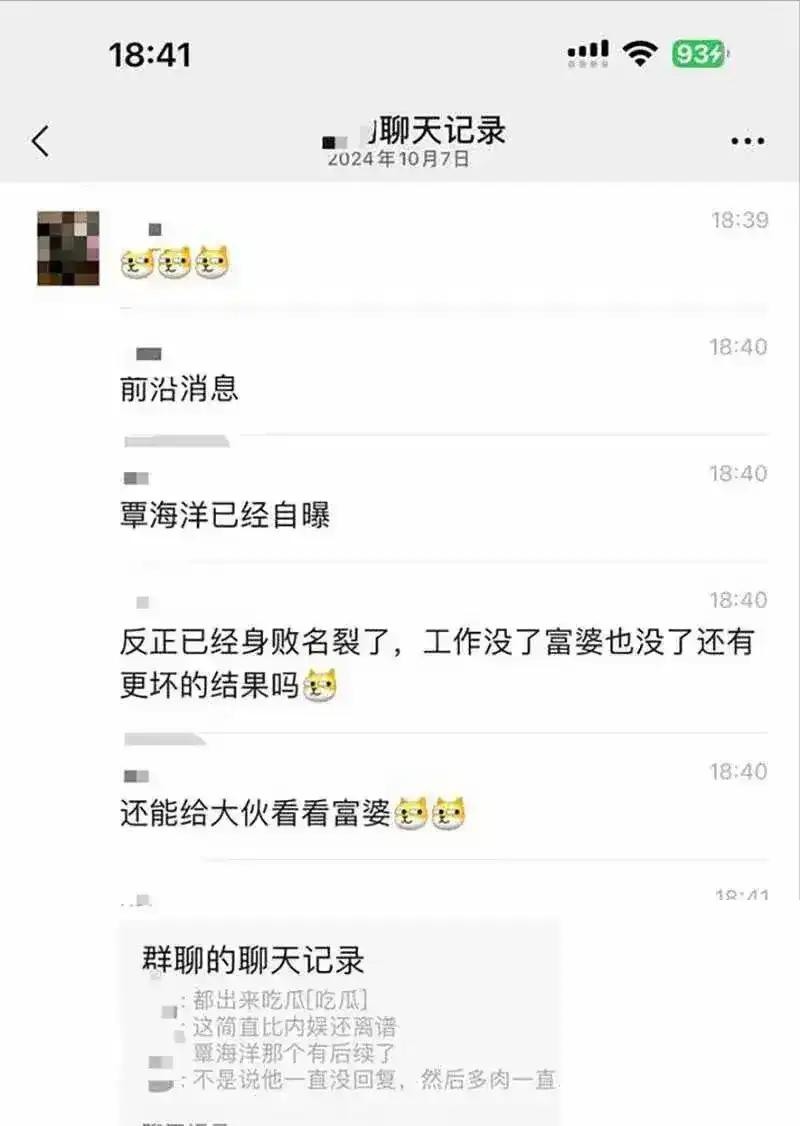The height and width of the screenshot is (1126, 800).
Task: Go back using the top-left arrow
Action: point(40,141)
